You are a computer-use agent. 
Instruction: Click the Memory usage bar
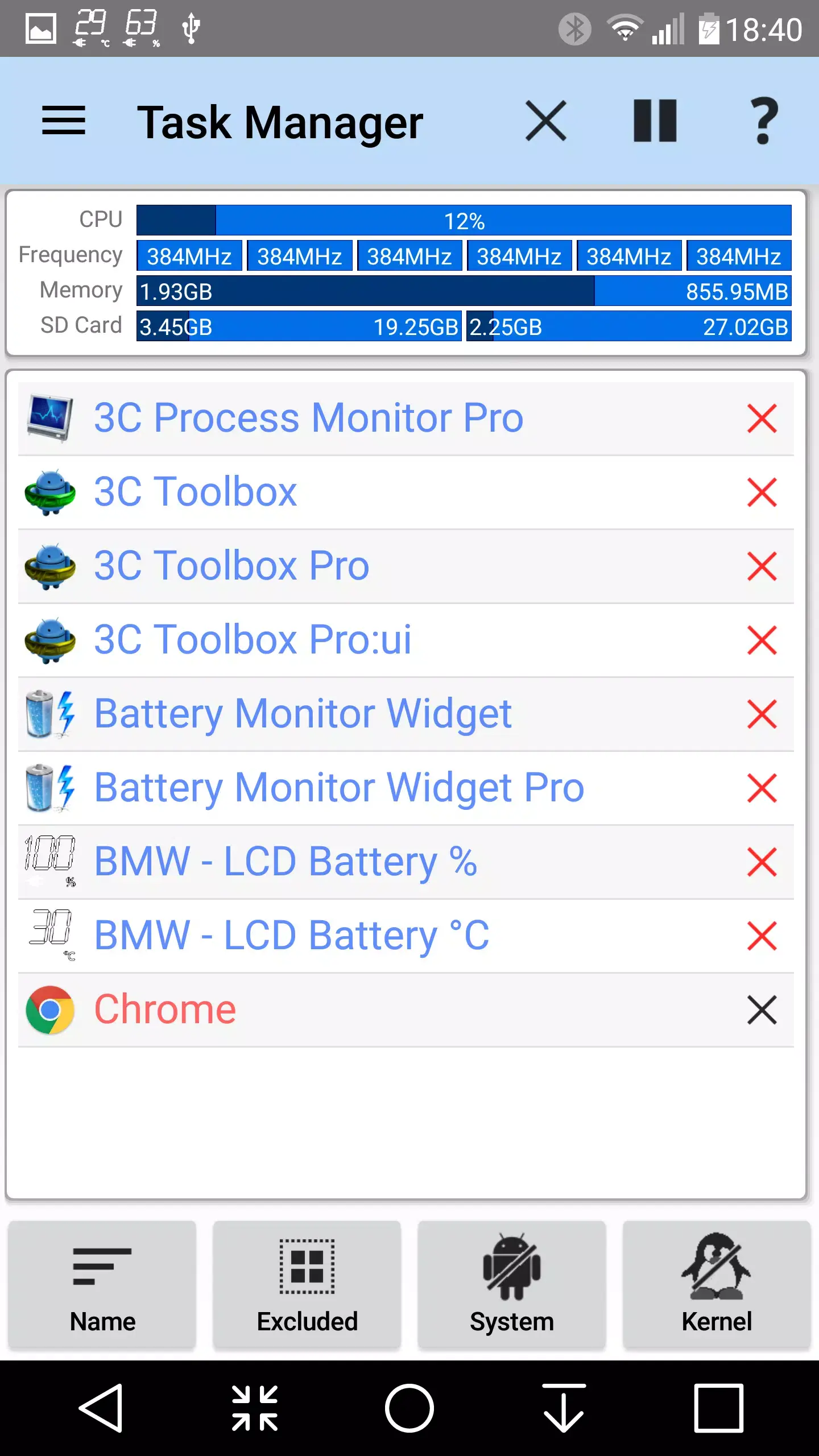[x=462, y=291]
